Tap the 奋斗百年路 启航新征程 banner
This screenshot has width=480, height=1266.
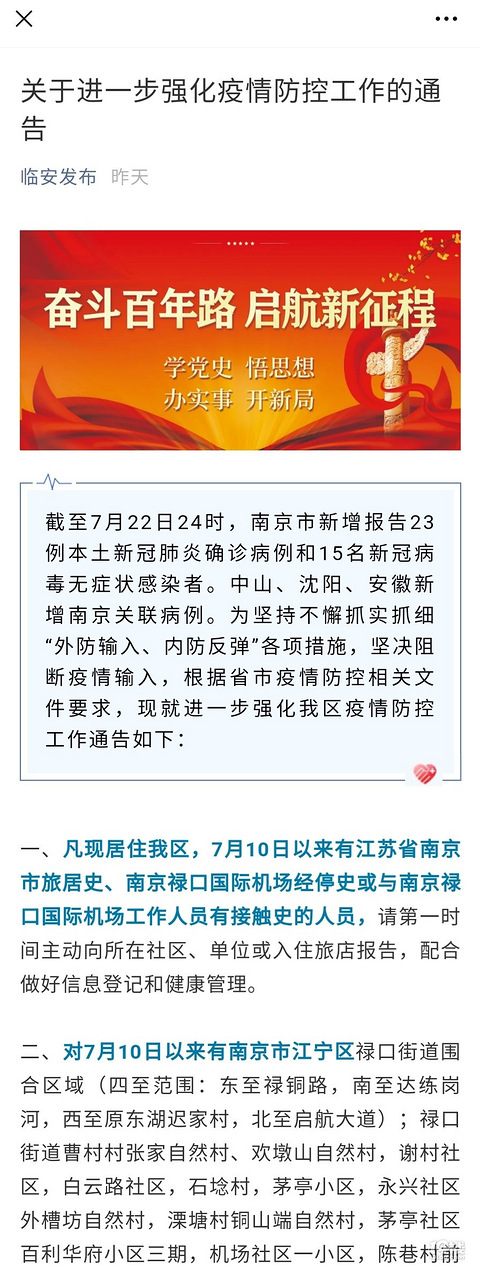click(240, 340)
